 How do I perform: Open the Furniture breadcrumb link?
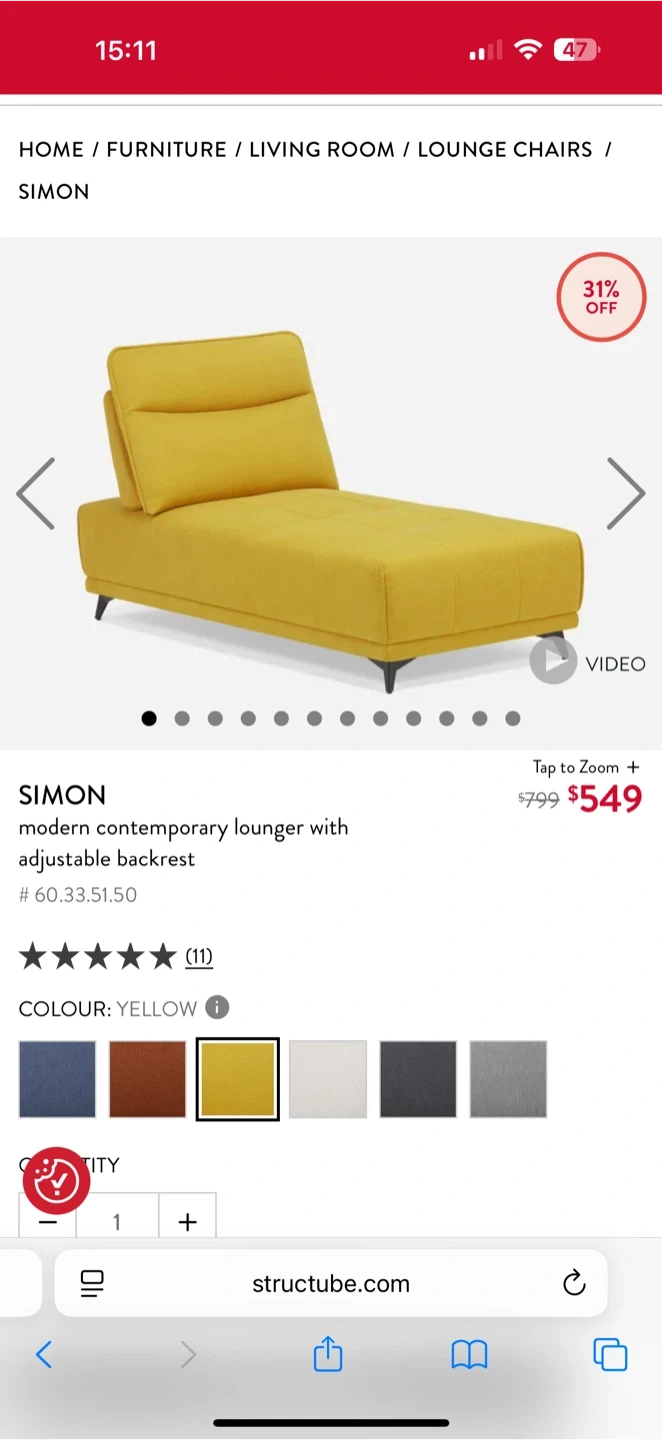(x=166, y=149)
